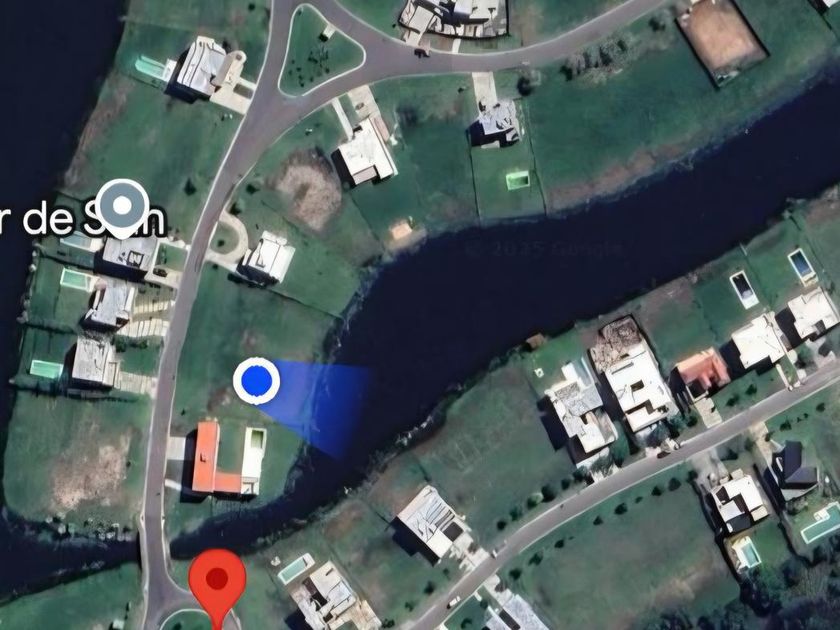840x630 pixels.
Task: Tap the blue current location dot
Action: tap(257, 380)
